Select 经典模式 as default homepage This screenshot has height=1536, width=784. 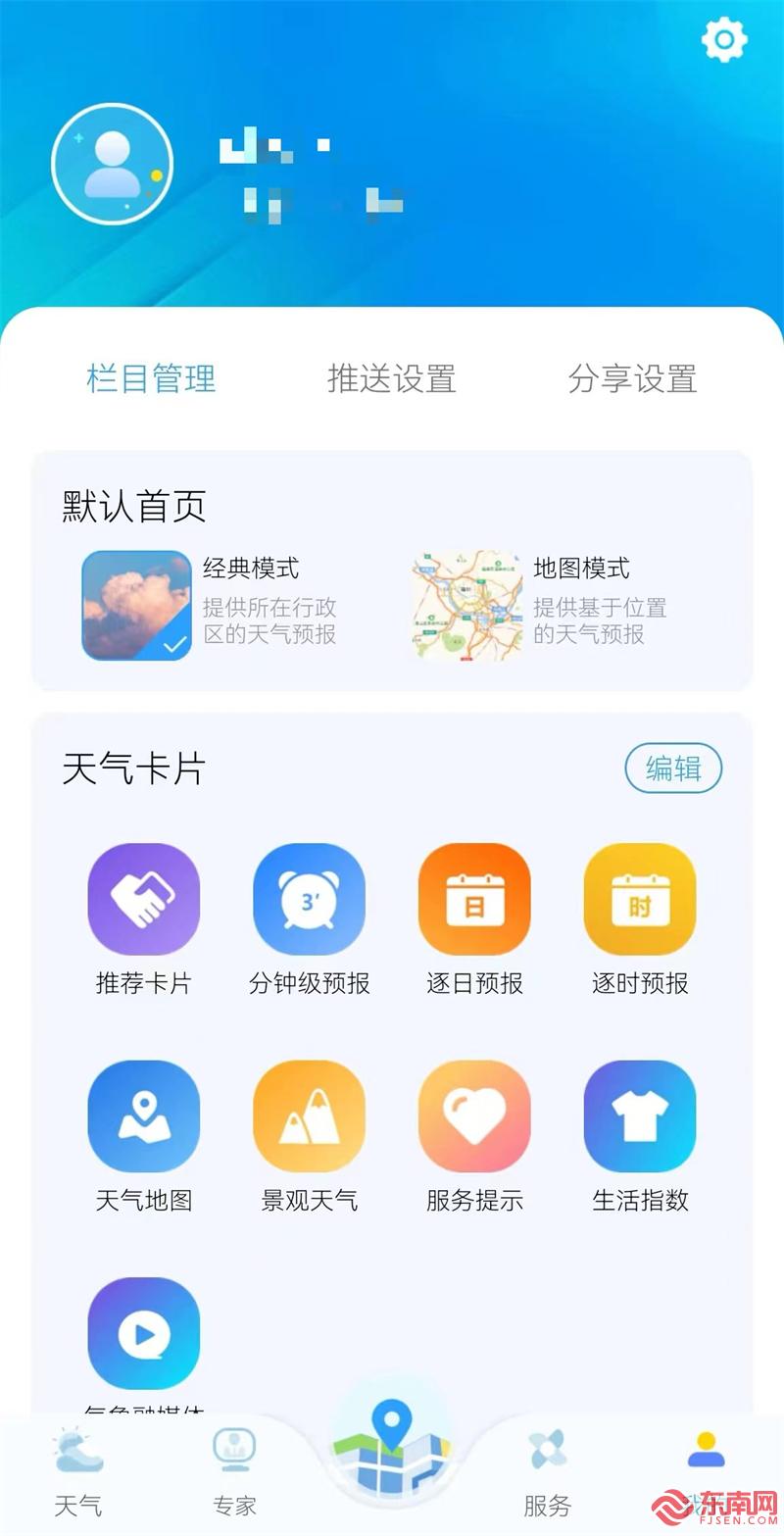(x=134, y=606)
